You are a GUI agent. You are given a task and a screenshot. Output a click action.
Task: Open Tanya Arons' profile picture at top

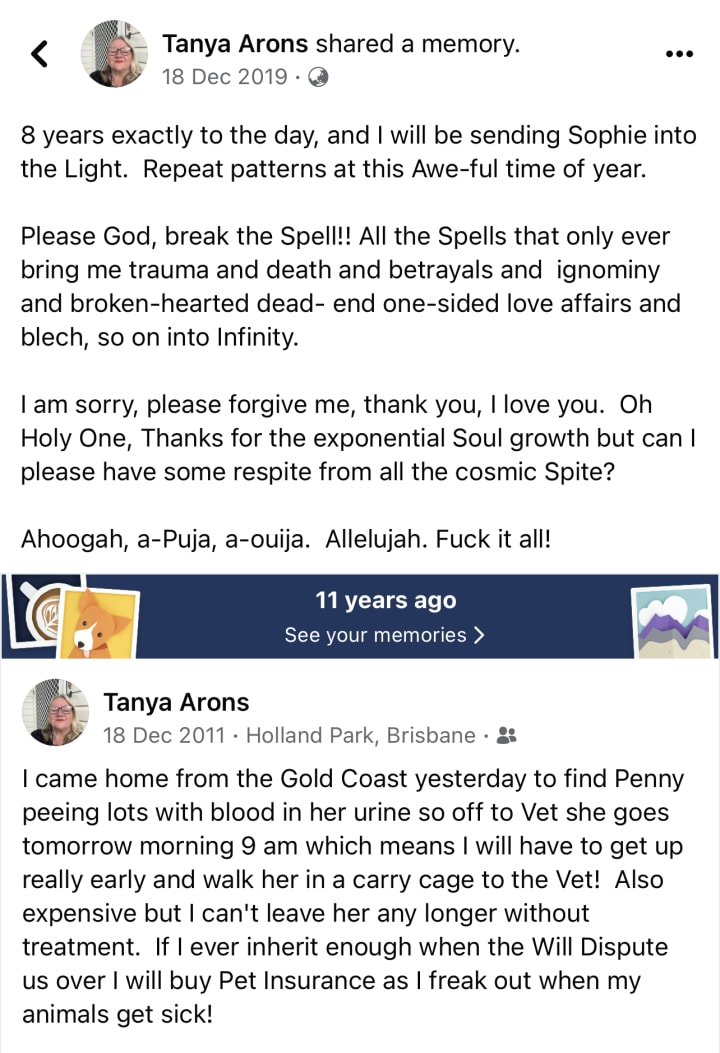click(x=113, y=54)
